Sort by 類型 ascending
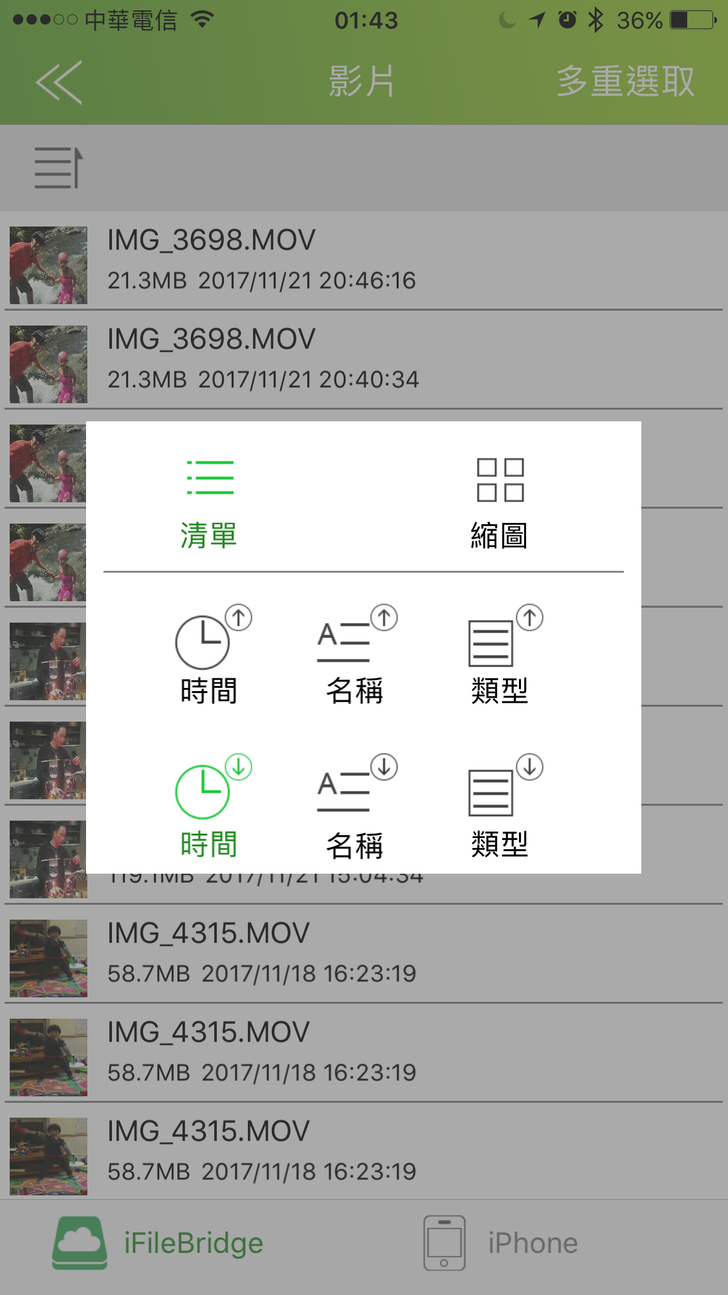Screen dimensions: 728x1295 click(x=499, y=655)
